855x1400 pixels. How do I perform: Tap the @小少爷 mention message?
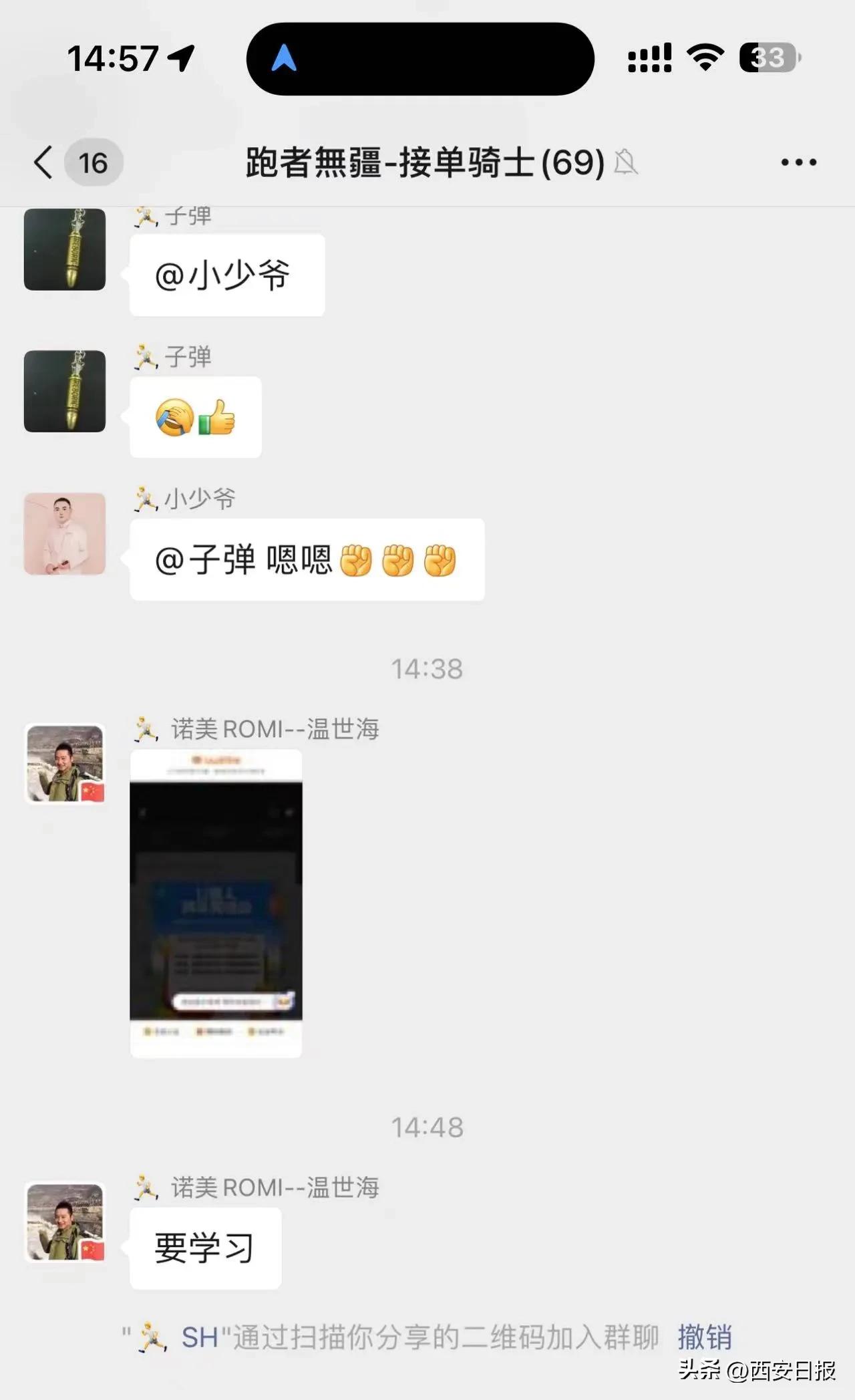click(x=226, y=274)
